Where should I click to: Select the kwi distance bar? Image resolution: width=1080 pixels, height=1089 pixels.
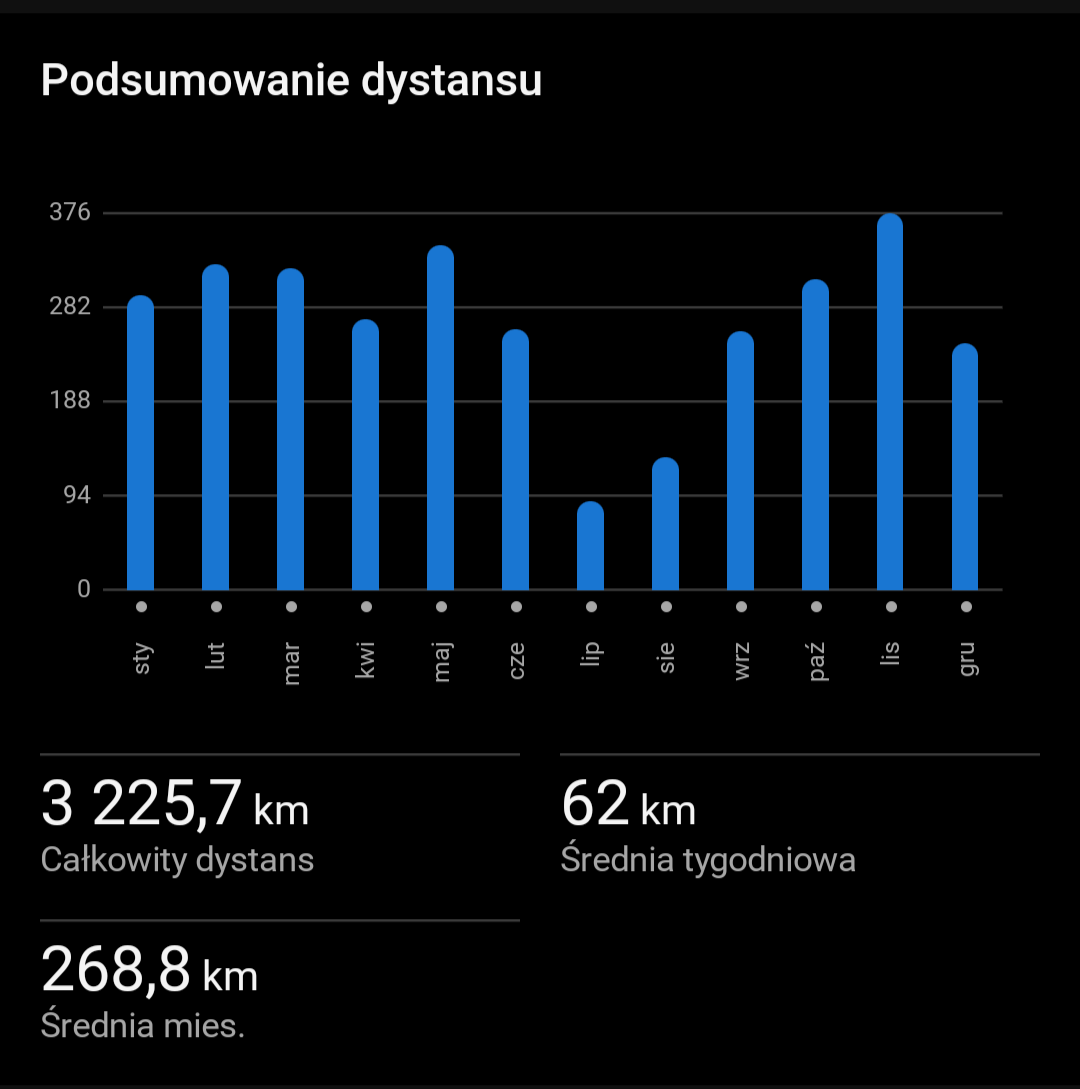coord(366,455)
